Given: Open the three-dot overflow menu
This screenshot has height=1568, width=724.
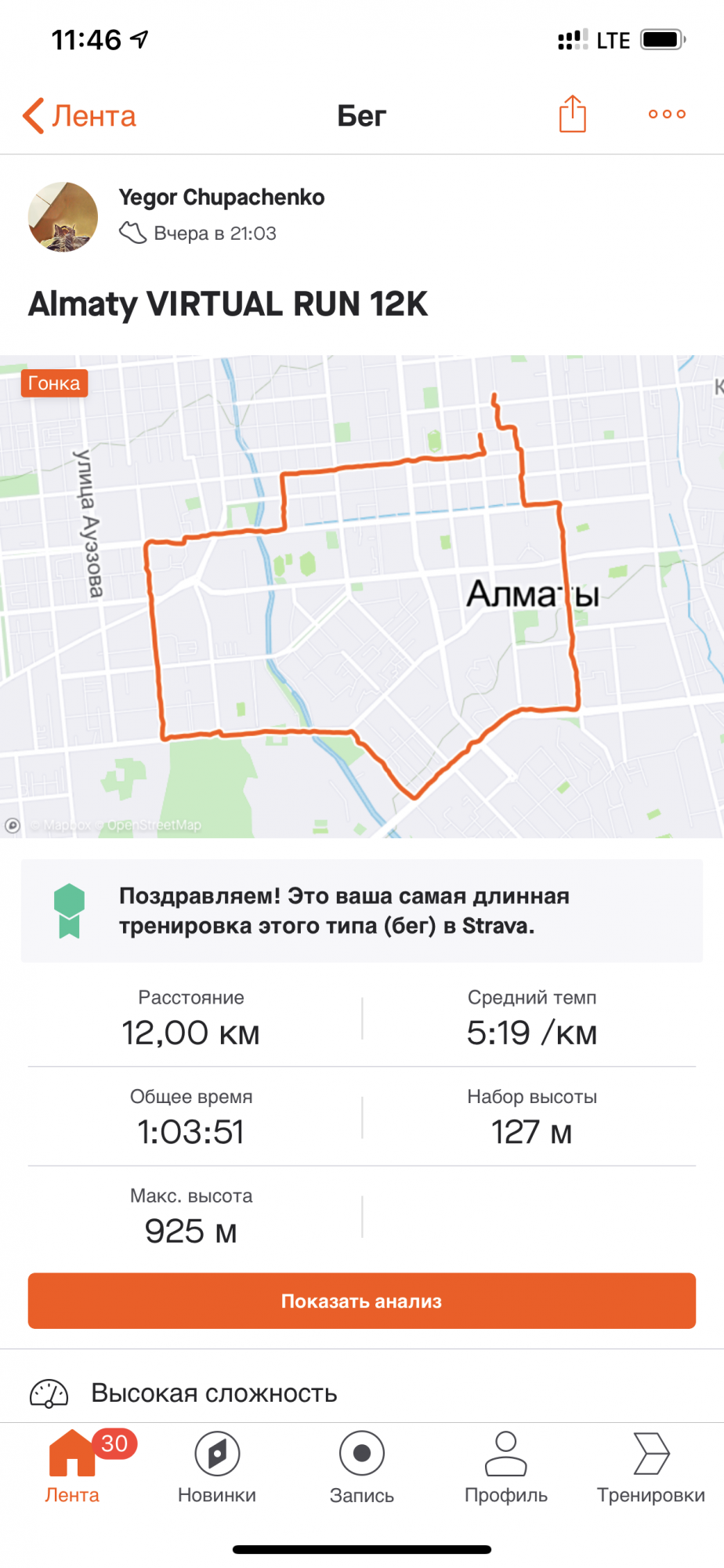Looking at the screenshot, I should (667, 114).
